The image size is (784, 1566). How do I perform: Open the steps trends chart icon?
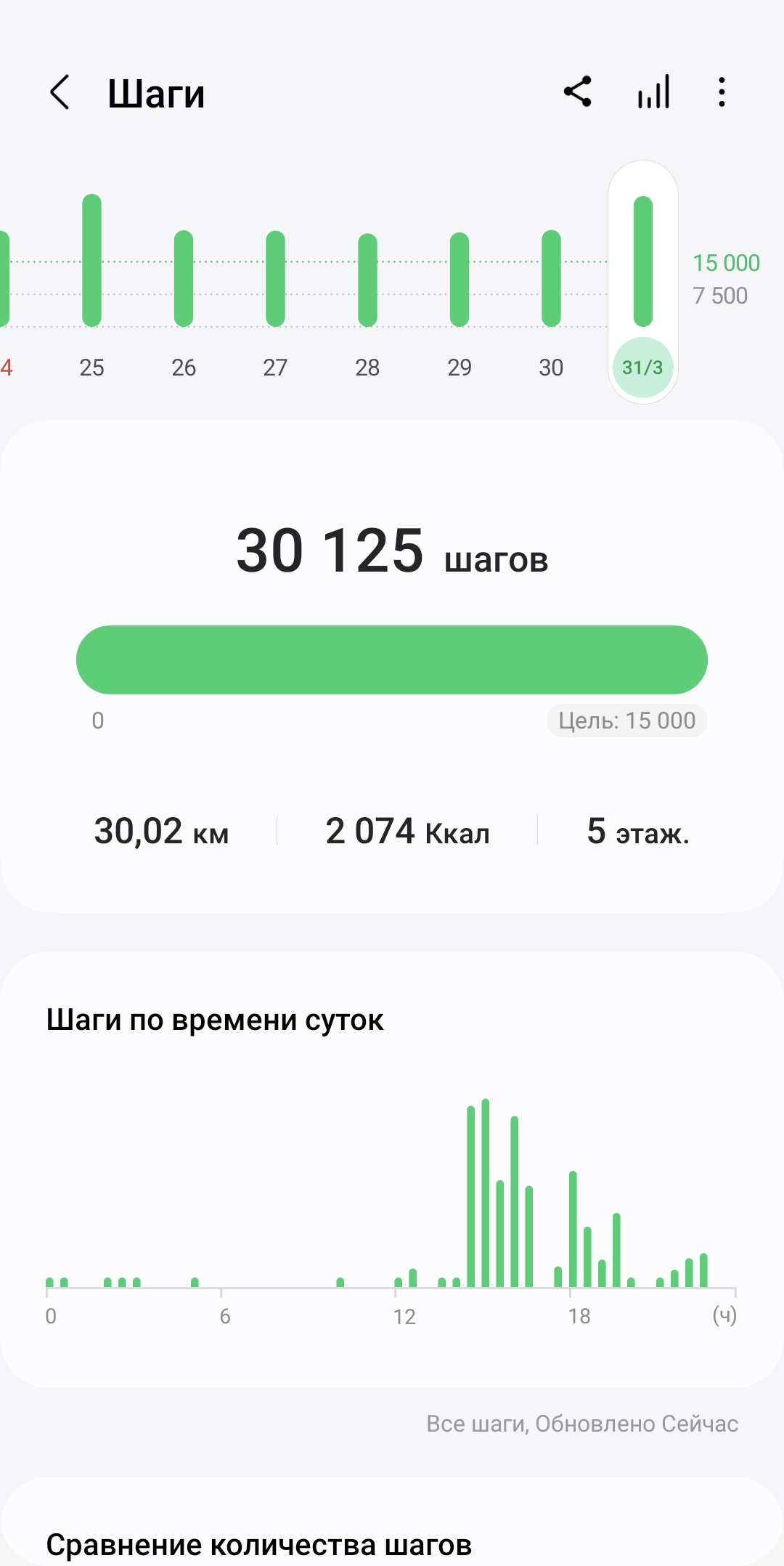[653, 92]
